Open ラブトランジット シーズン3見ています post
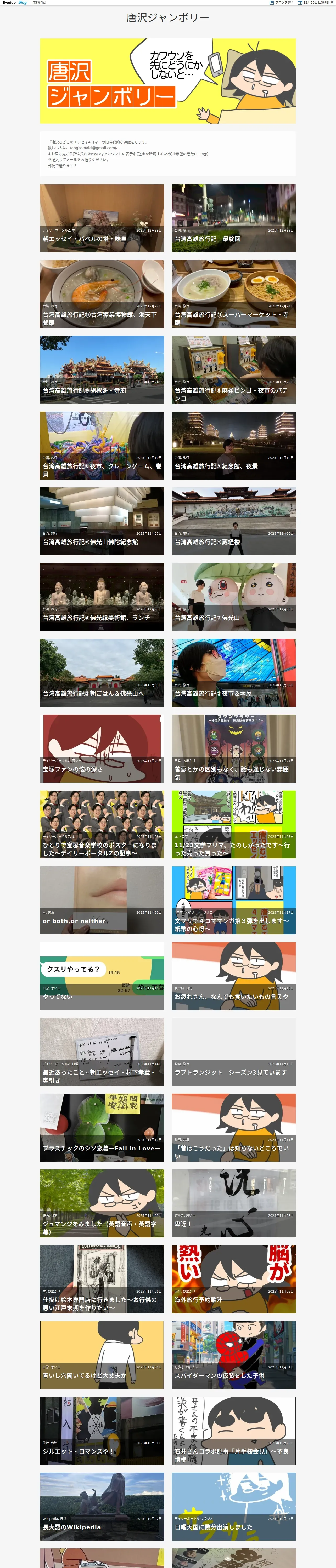Image resolution: width=336 pixels, height=1568 pixels. pyautogui.click(x=234, y=1052)
